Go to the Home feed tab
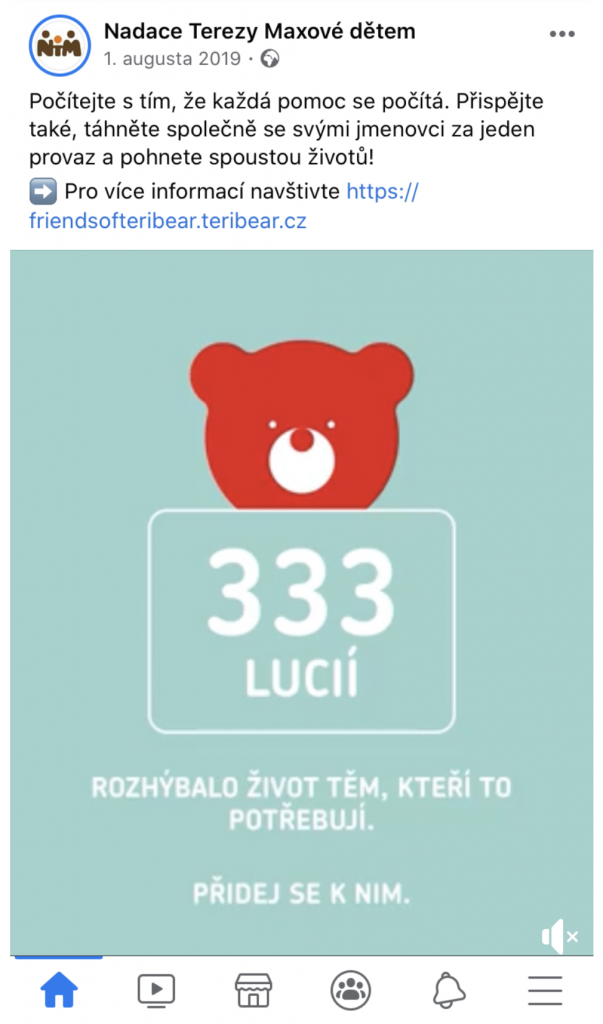 tap(58, 990)
